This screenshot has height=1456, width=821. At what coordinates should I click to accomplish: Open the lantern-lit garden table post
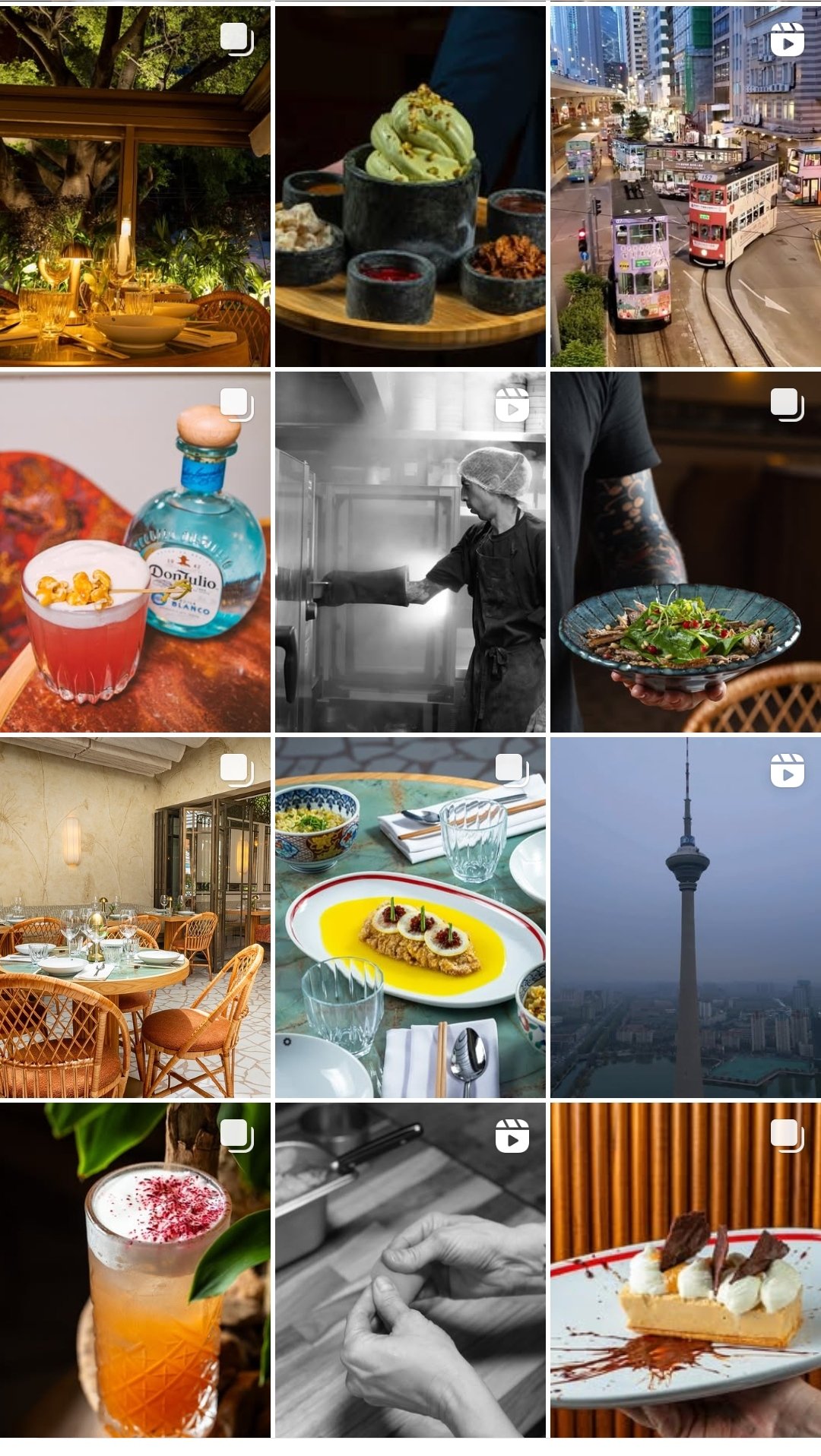(x=135, y=186)
